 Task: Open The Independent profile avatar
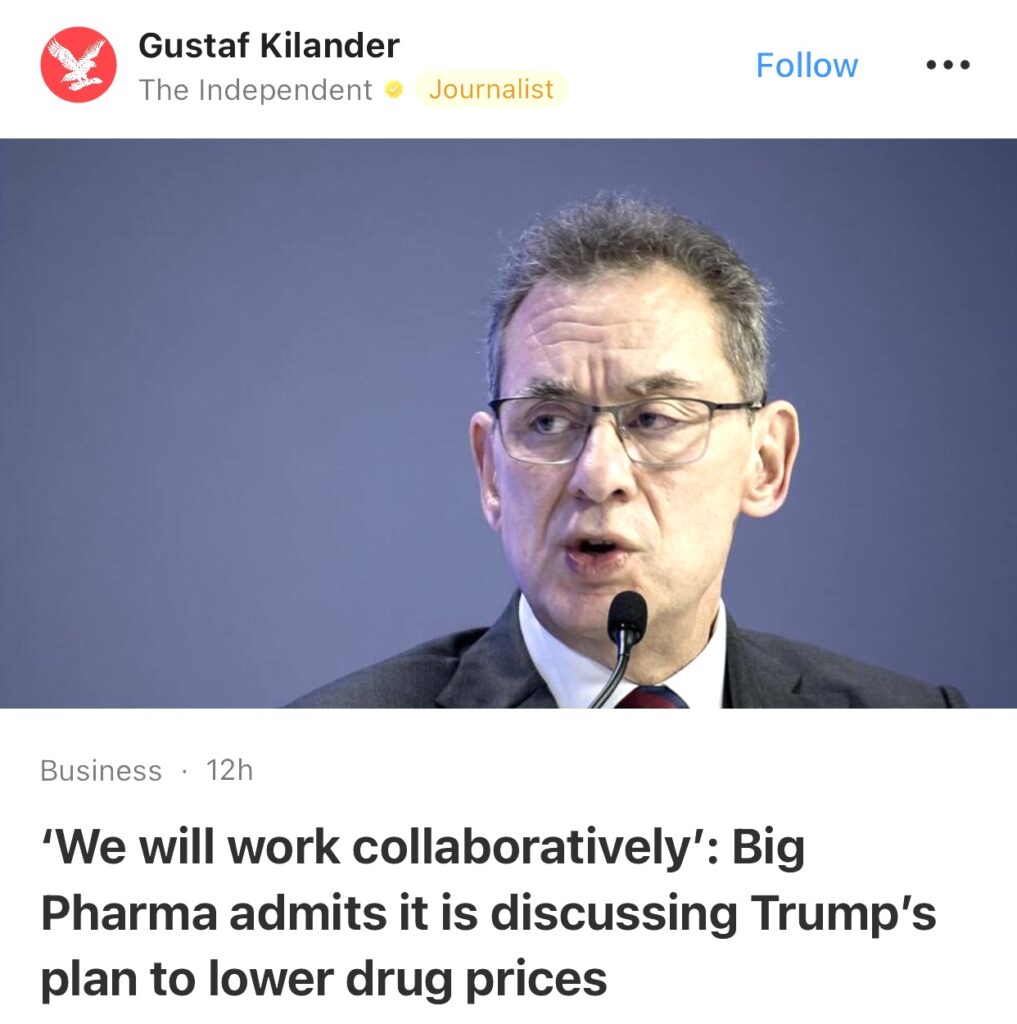pos(78,65)
